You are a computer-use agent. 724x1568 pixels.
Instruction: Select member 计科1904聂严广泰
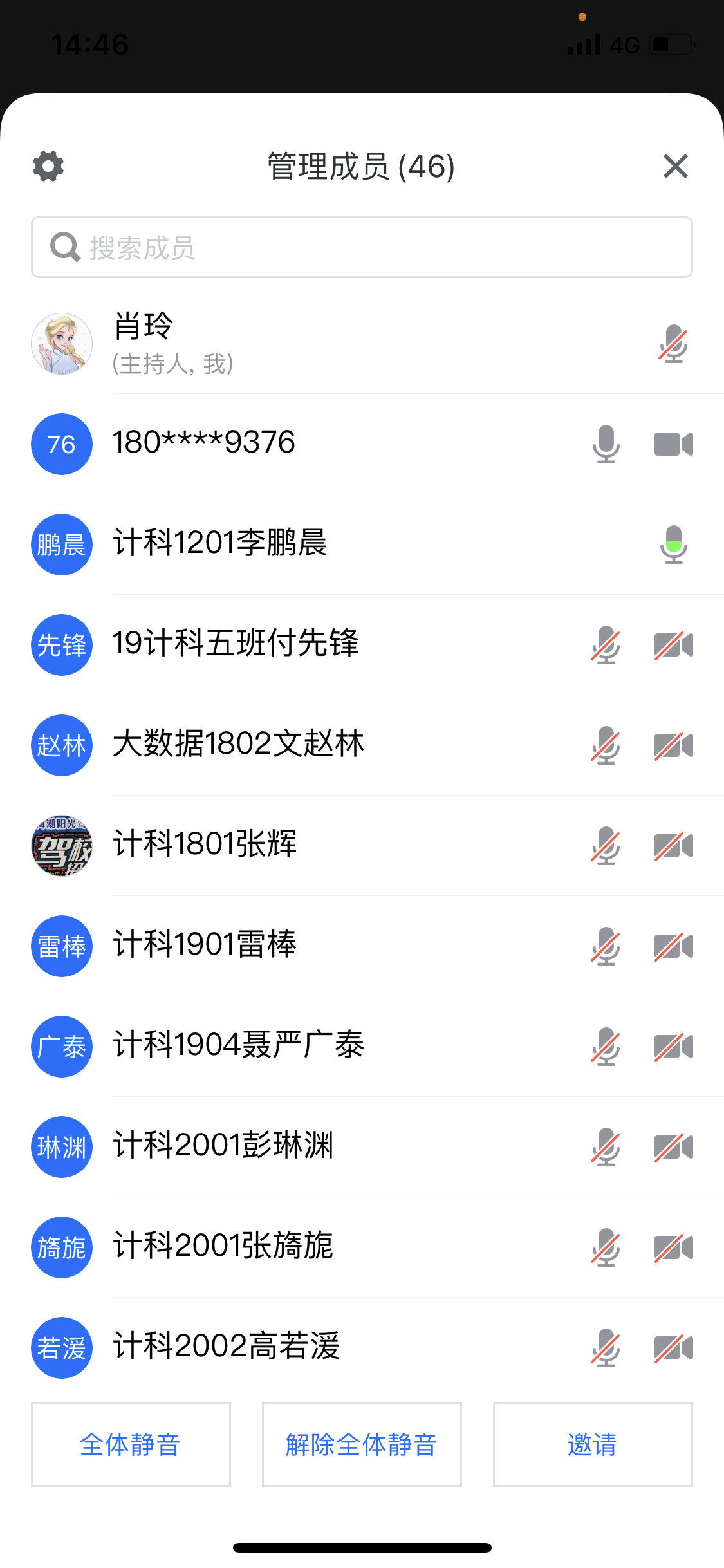point(362,1047)
